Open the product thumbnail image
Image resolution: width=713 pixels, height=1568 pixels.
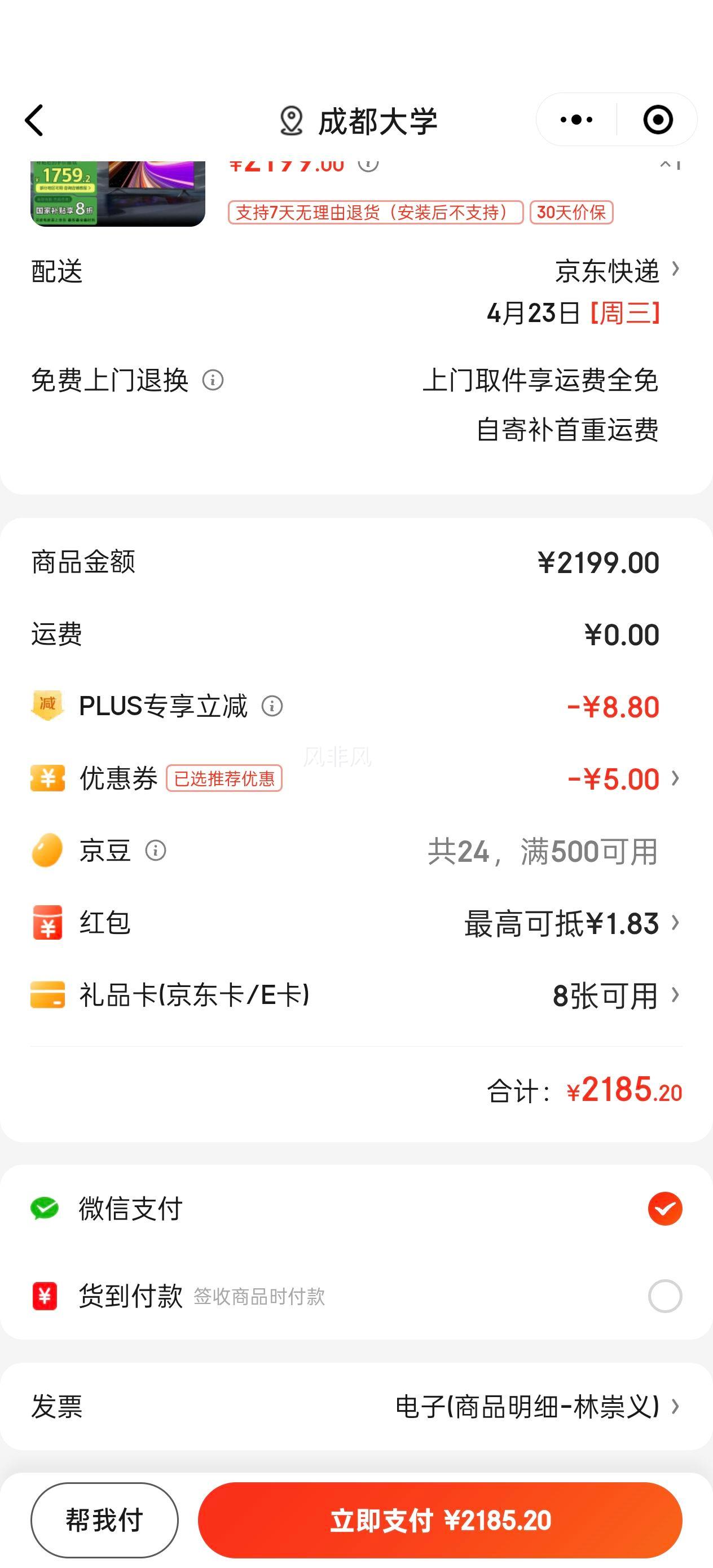pos(117,193)
